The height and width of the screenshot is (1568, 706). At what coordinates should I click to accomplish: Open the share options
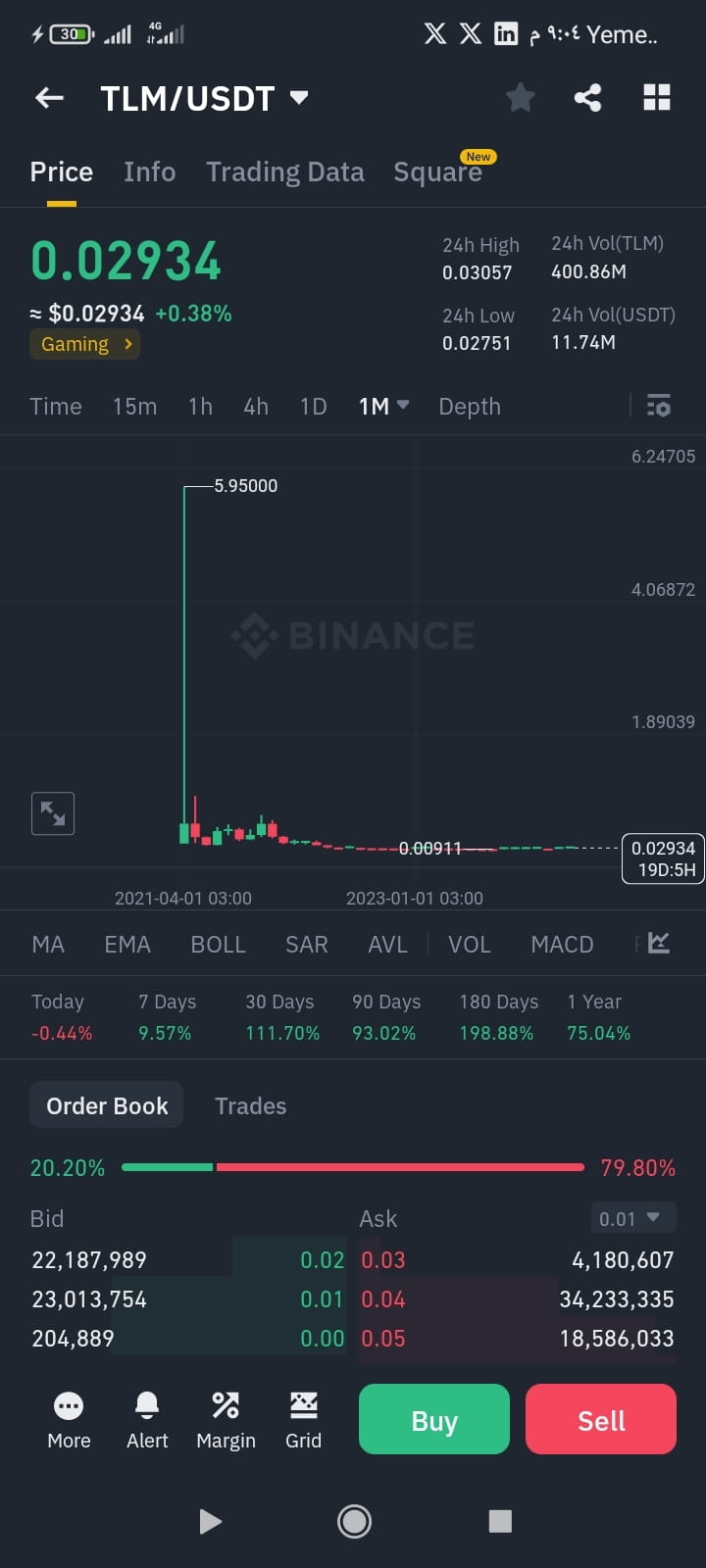[x=588, y=97]
